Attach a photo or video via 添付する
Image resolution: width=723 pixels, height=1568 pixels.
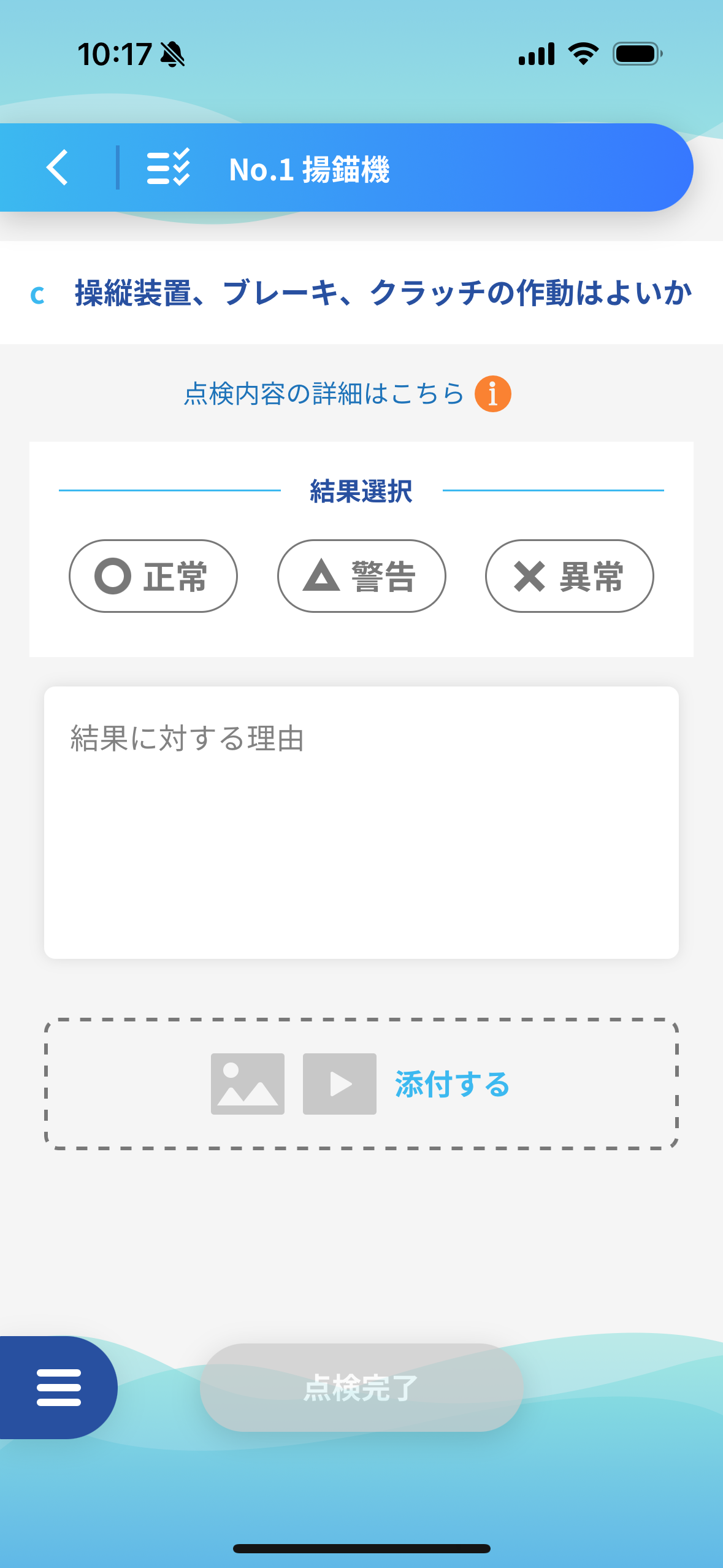tap(361, 1084)
